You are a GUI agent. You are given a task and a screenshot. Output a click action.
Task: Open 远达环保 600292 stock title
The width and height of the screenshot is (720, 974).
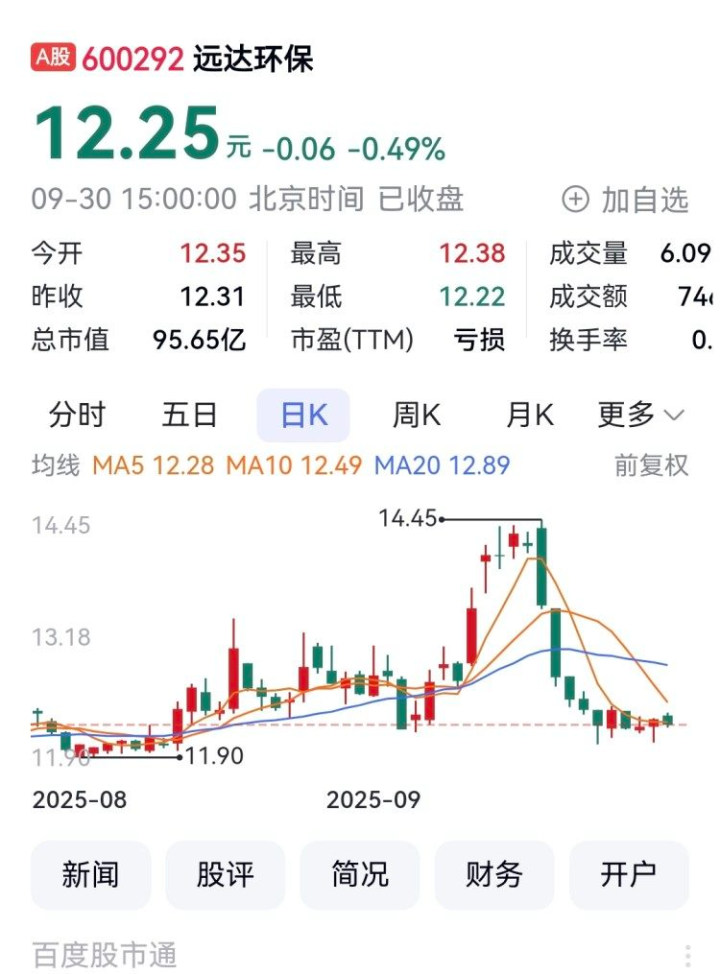point(197,59)
